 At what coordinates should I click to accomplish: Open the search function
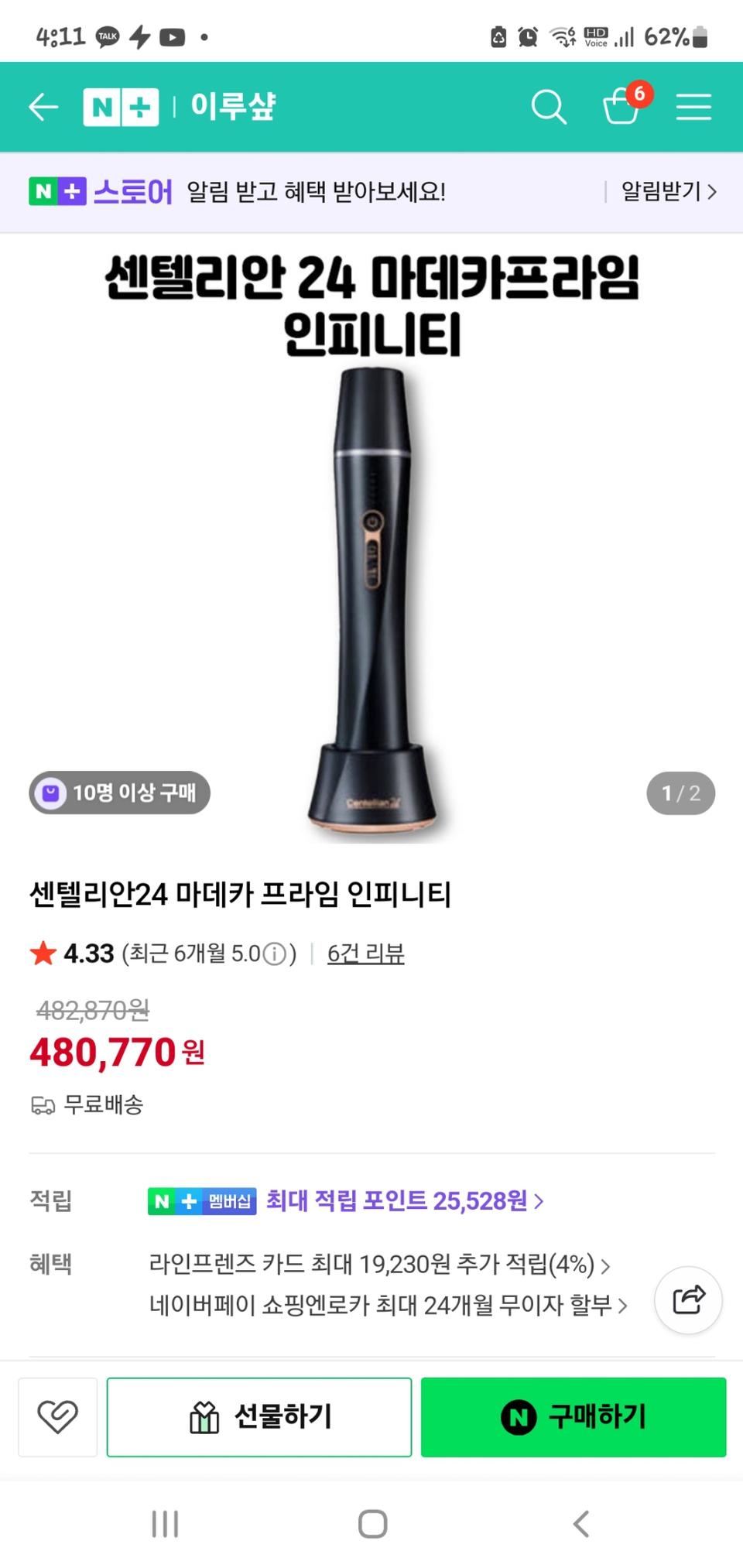550,108
